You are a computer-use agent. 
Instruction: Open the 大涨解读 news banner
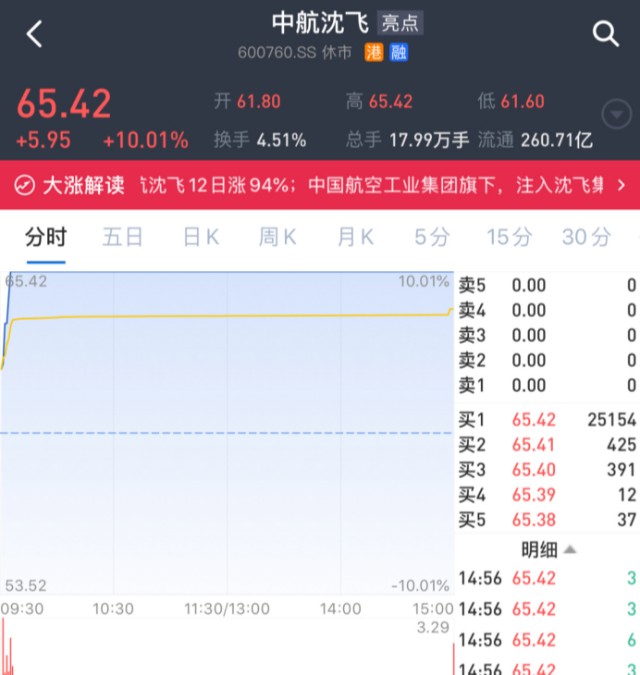point(320,186)
